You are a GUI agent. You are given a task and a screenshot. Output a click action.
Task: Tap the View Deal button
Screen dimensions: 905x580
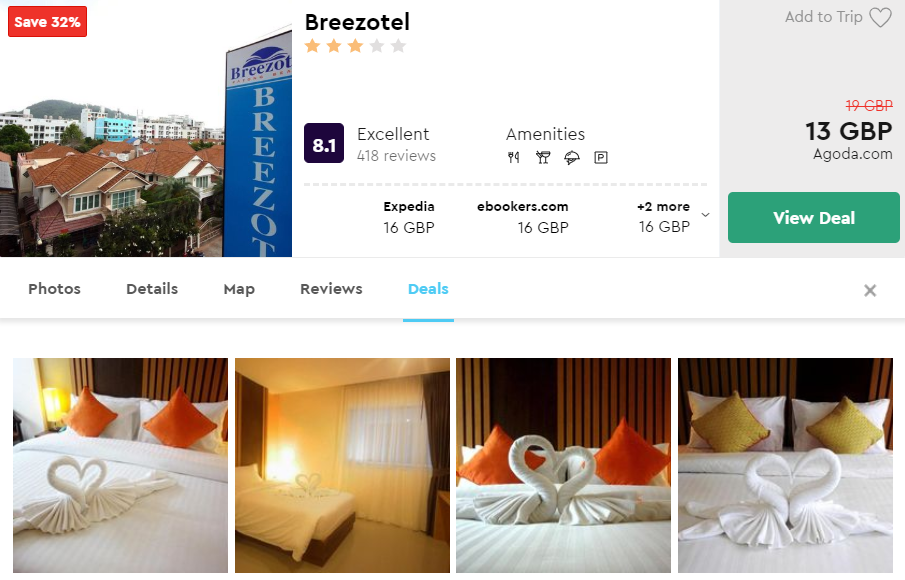813,218
